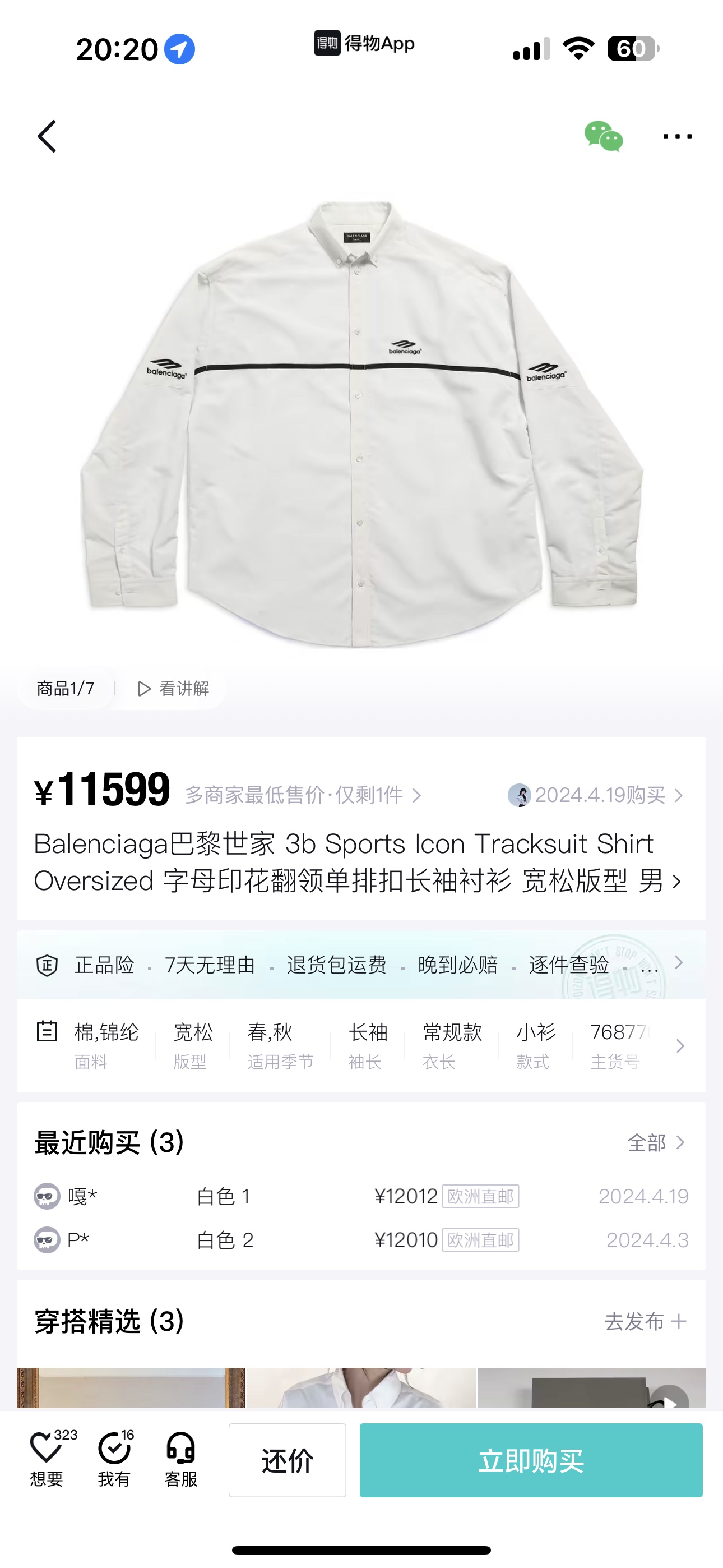This screenshot has width=723, height=1568.
Task: Open the 多商家最低售价 seller price list
Action: (x=303, y=795)
